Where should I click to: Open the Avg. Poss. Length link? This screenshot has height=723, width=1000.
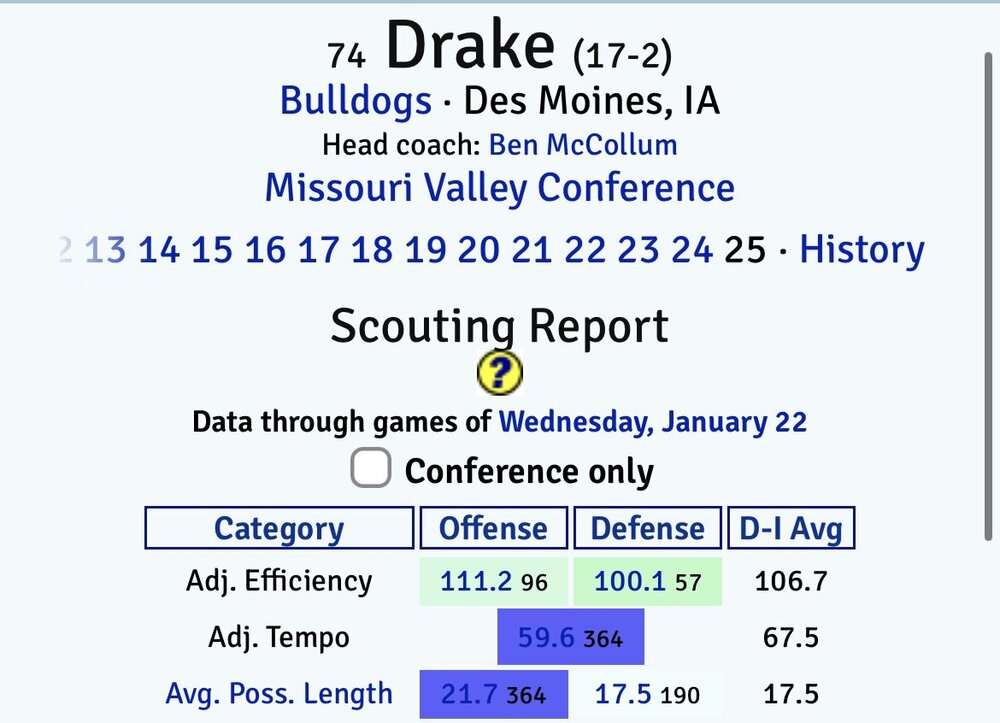coord(279,693)
